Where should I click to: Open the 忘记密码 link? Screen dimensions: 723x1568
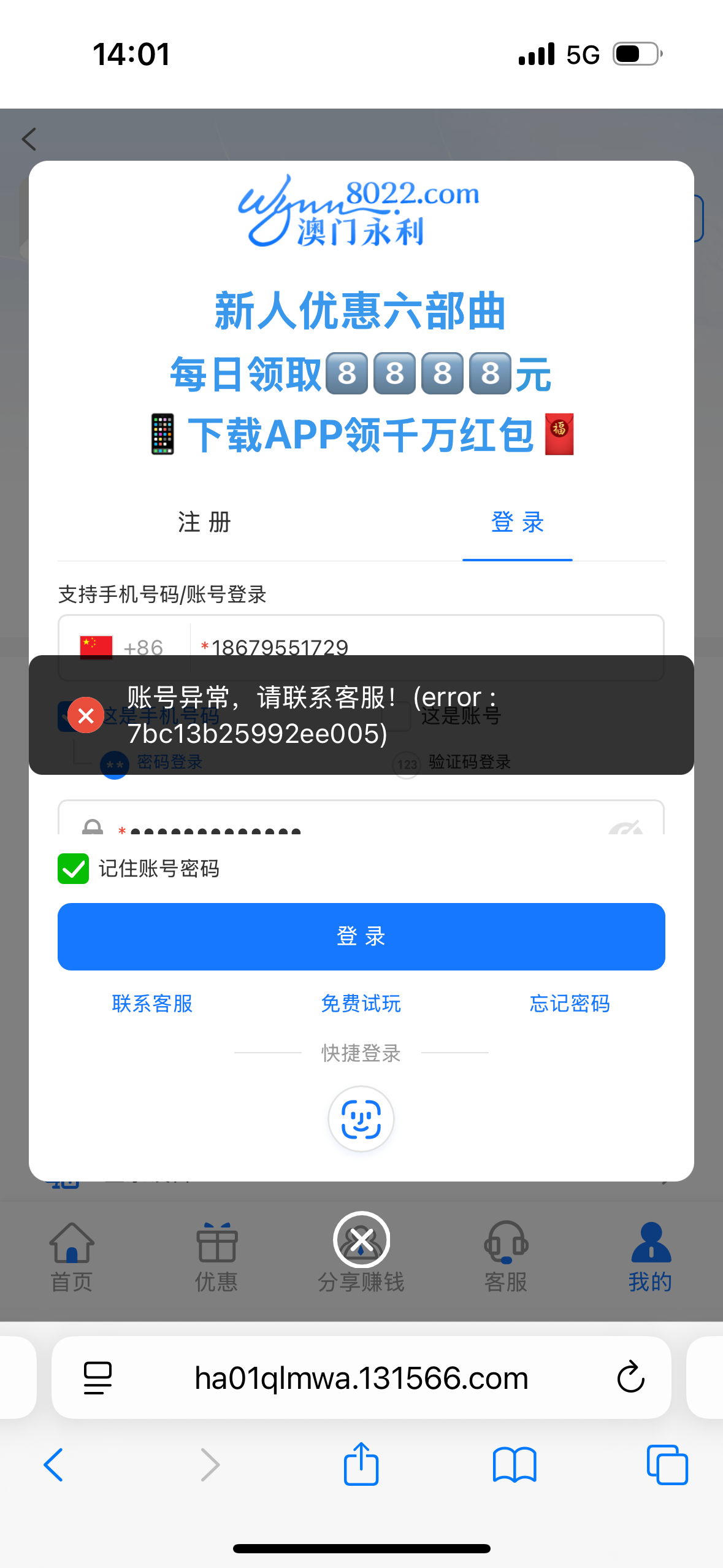pyautogui.click(x=570, y=1004)
